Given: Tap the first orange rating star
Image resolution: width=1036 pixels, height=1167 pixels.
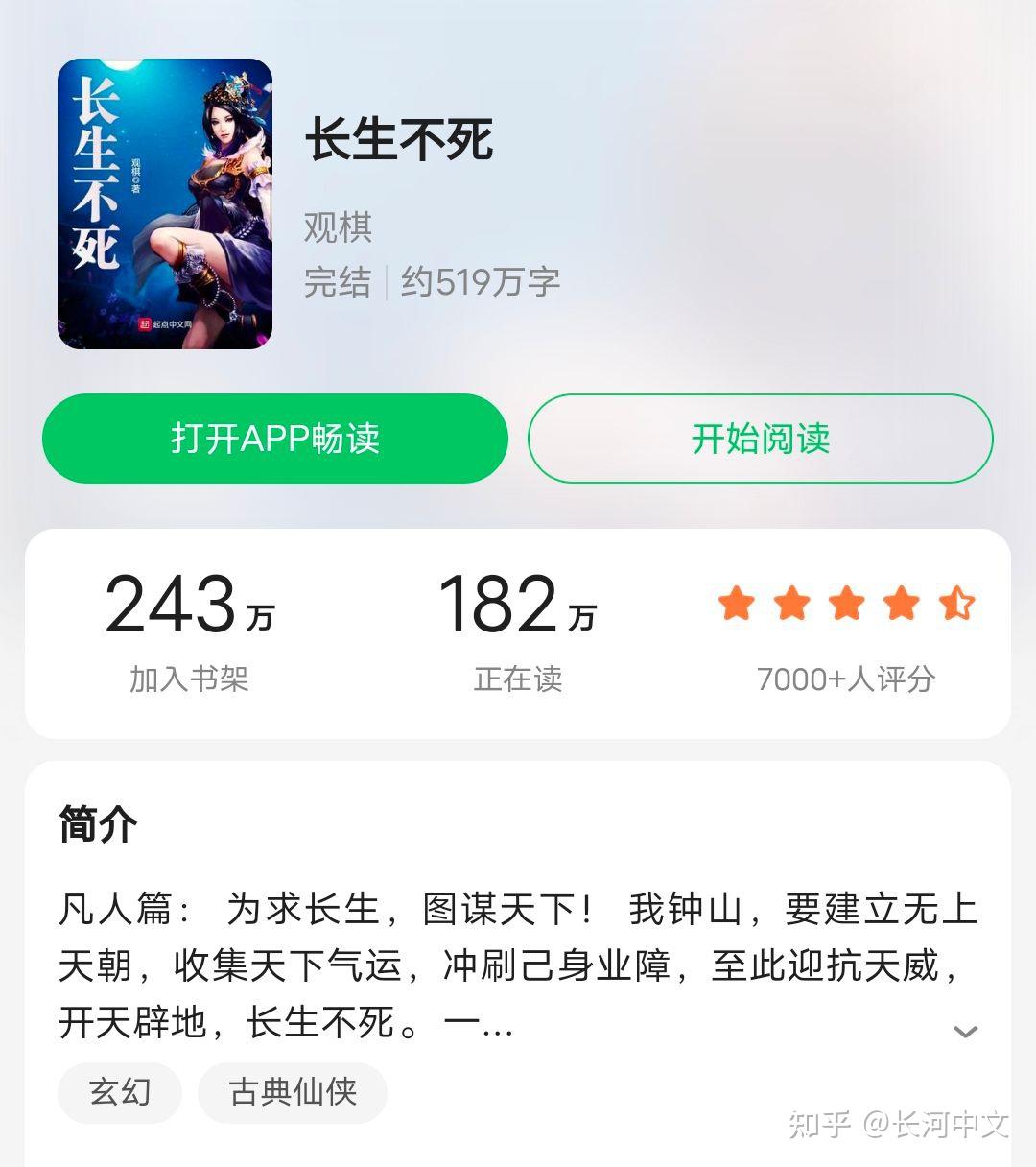Looking at the screenshot, I should [x=735, y=606].
